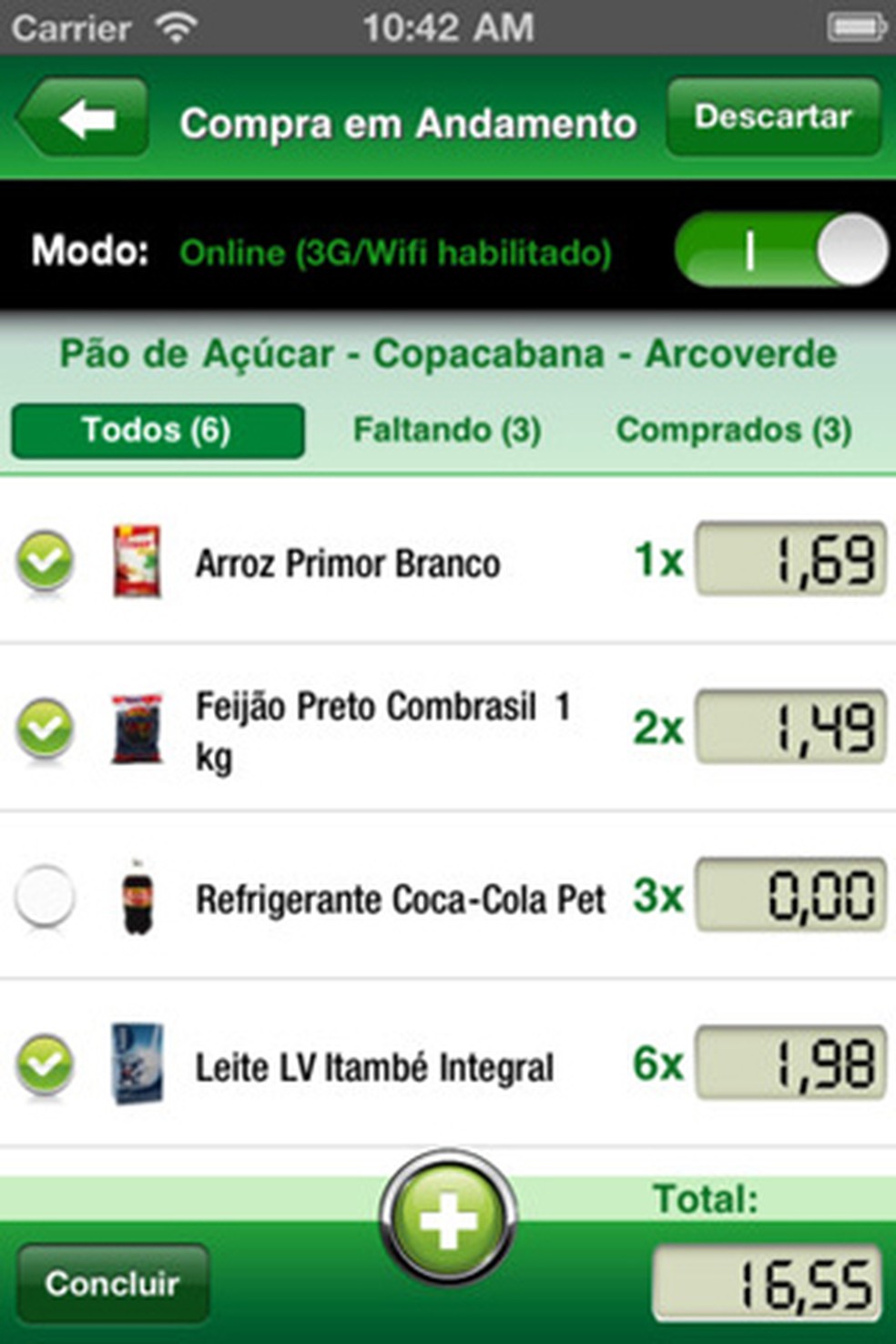
Task: Uncheck Feijão Preto Combrasil 1 kg
Action: pyautogui.click(x=45, y=728)
